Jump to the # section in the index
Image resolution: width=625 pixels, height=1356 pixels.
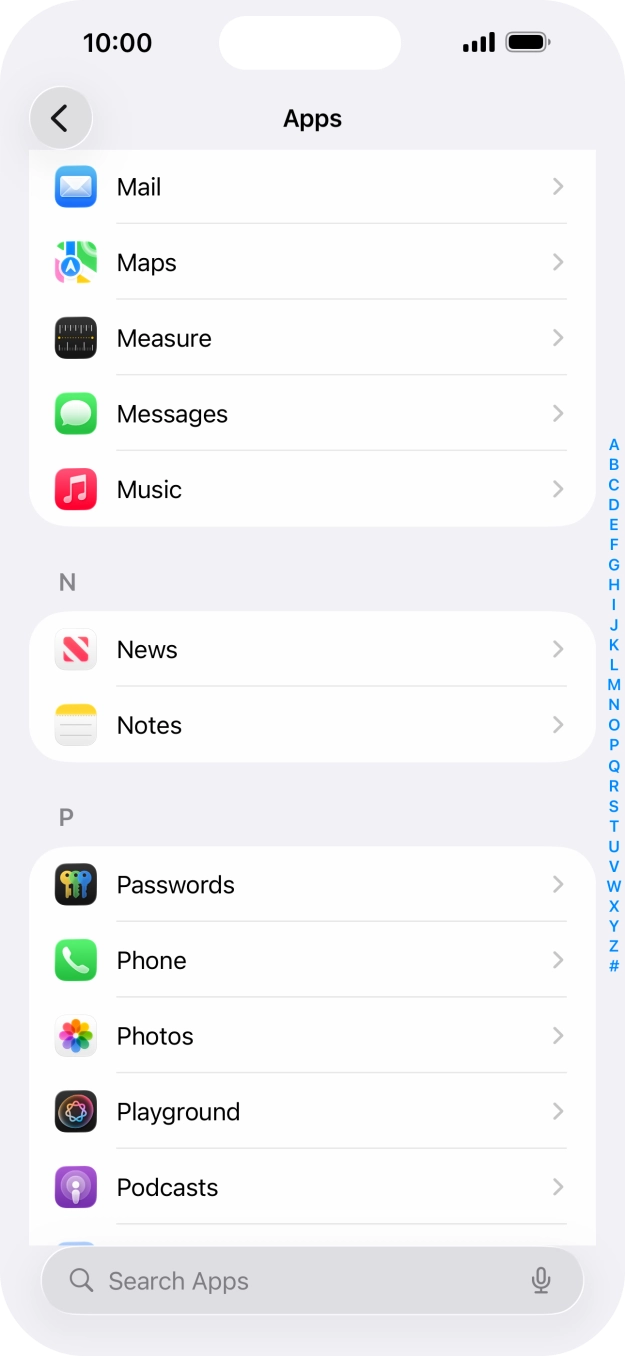coord(614,966)
